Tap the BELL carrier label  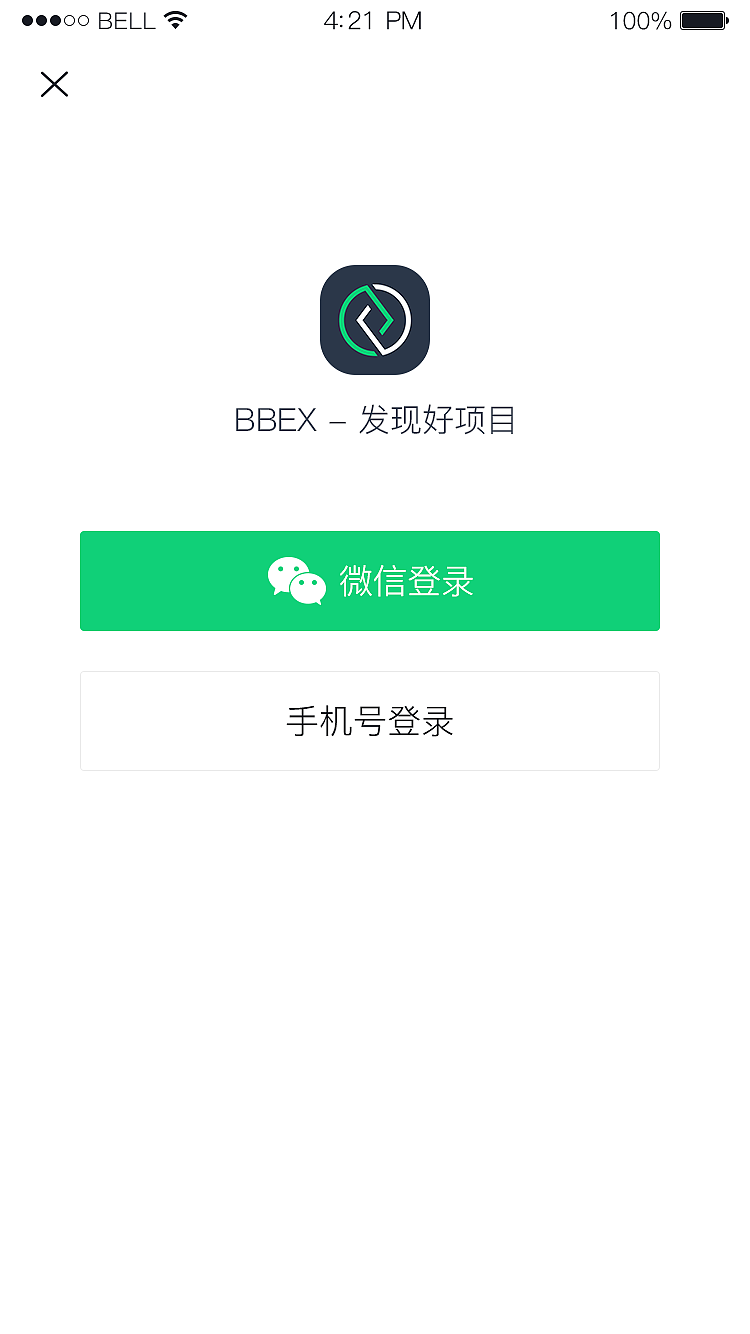click(128, 19)
